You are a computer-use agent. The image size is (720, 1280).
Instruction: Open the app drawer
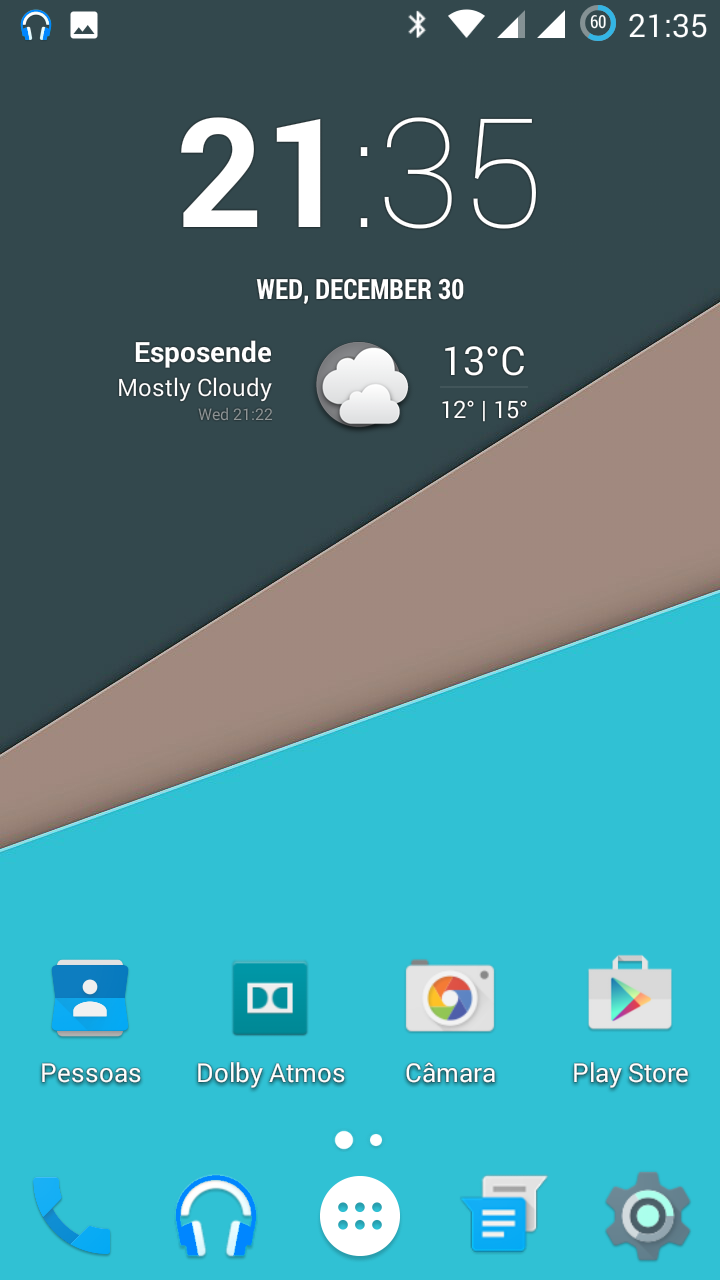[360, 1216]
